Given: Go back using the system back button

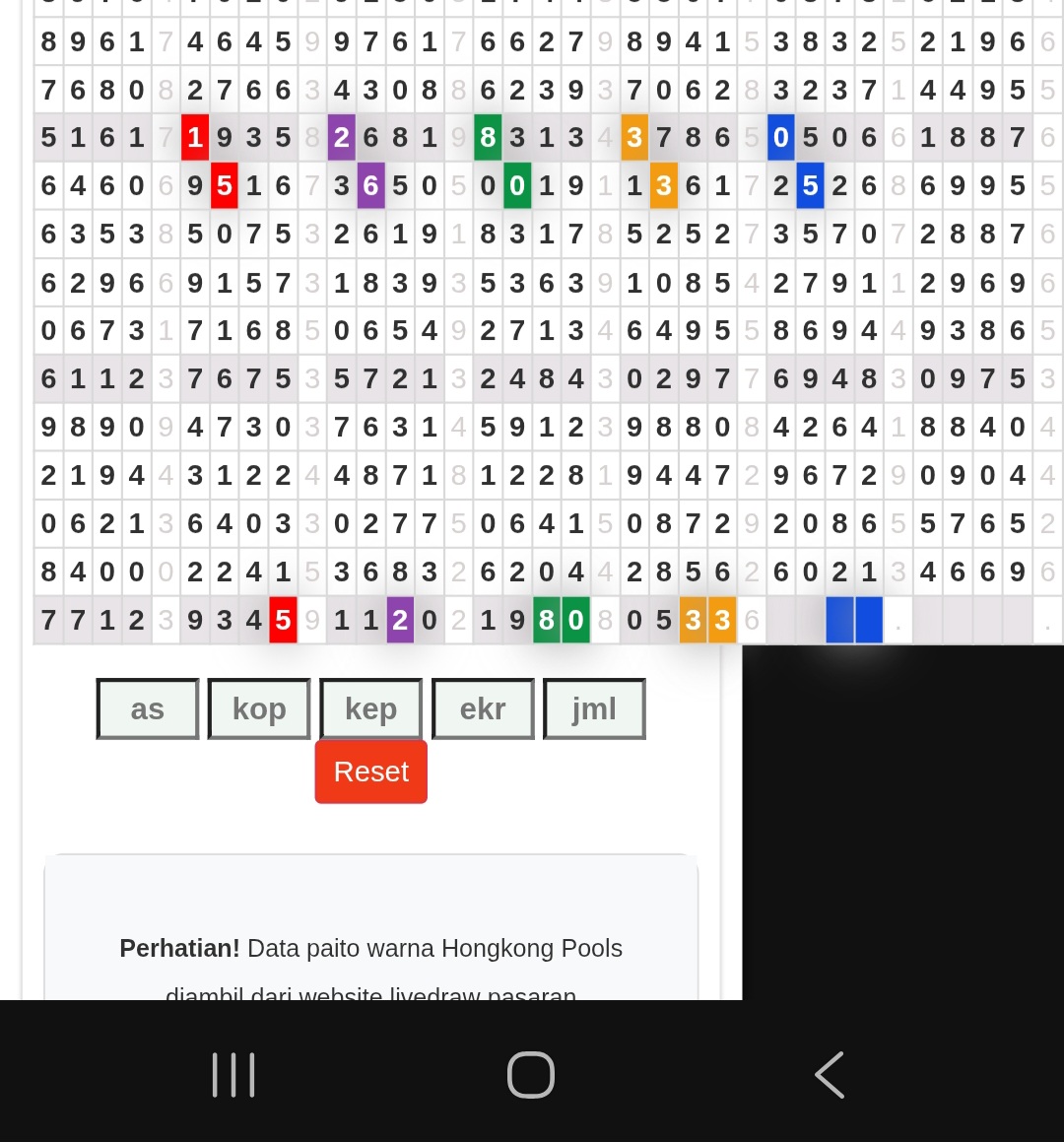Looking at the screenshot, I should [x=830, y=1074].
